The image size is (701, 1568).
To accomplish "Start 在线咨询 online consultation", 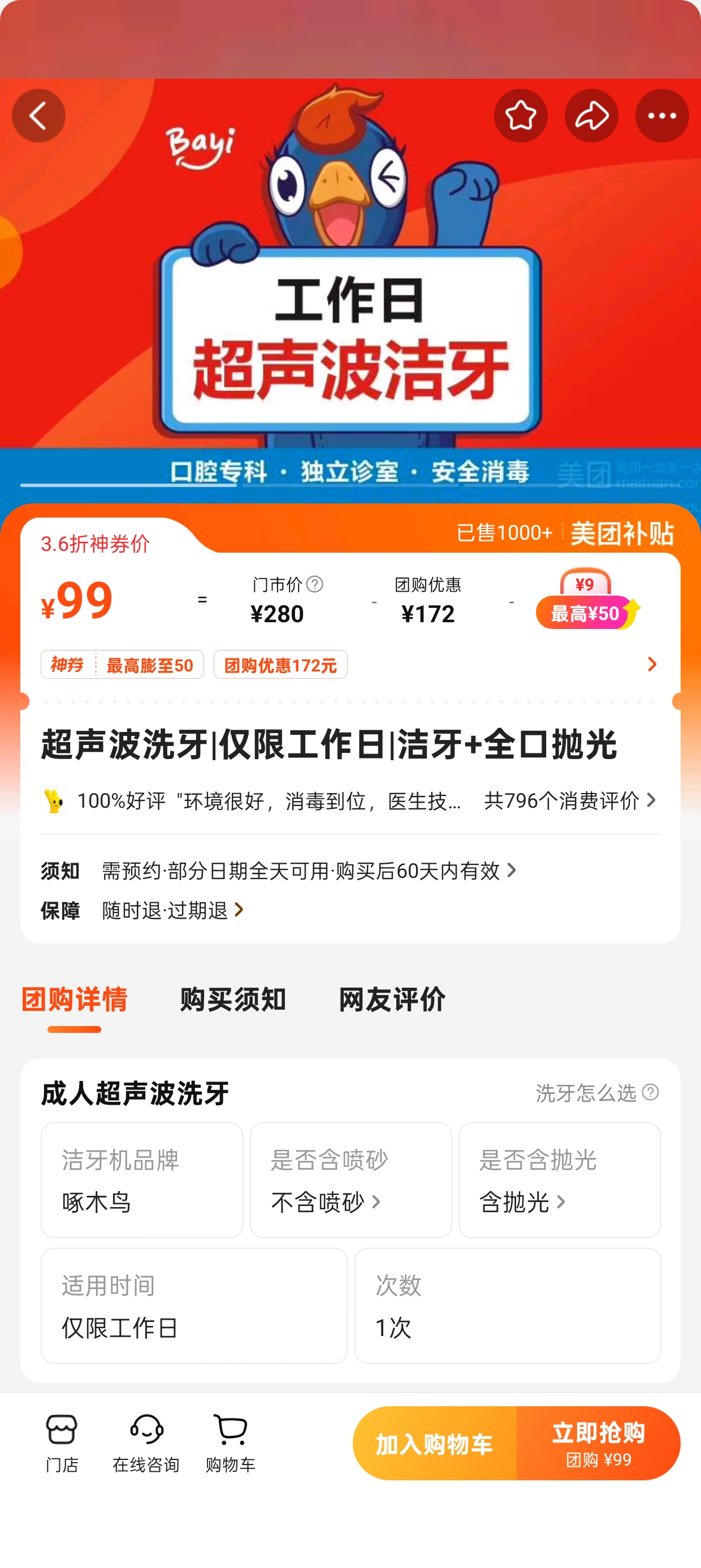I will point(146,1442).
